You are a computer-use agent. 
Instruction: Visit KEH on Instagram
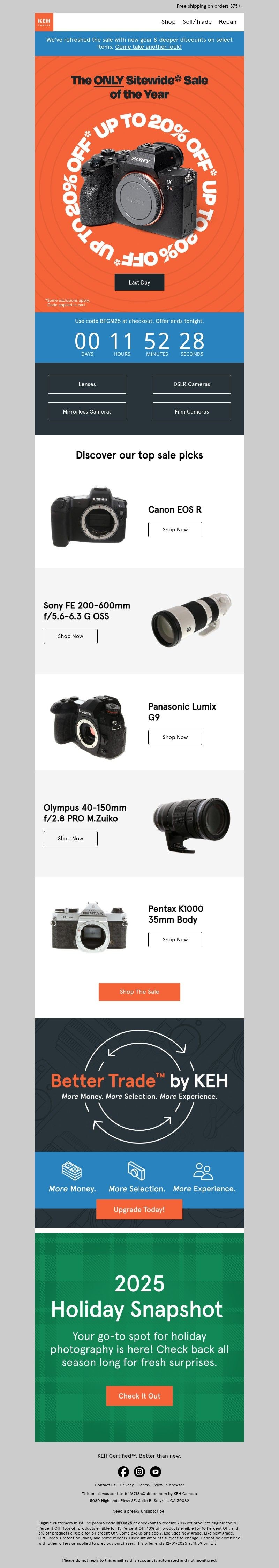(139, 1471)
